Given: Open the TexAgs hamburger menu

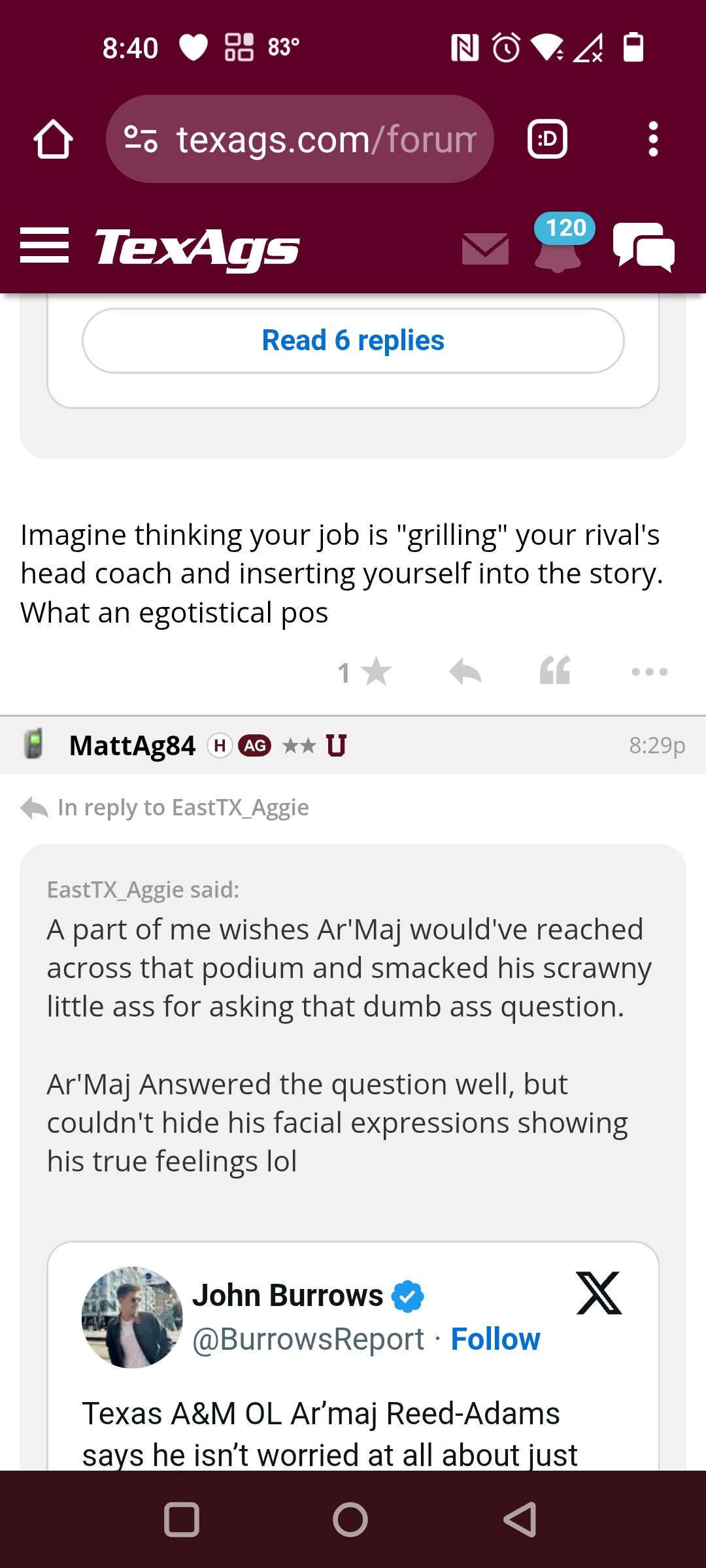Looking at the screenshot, I should point(44,246).
